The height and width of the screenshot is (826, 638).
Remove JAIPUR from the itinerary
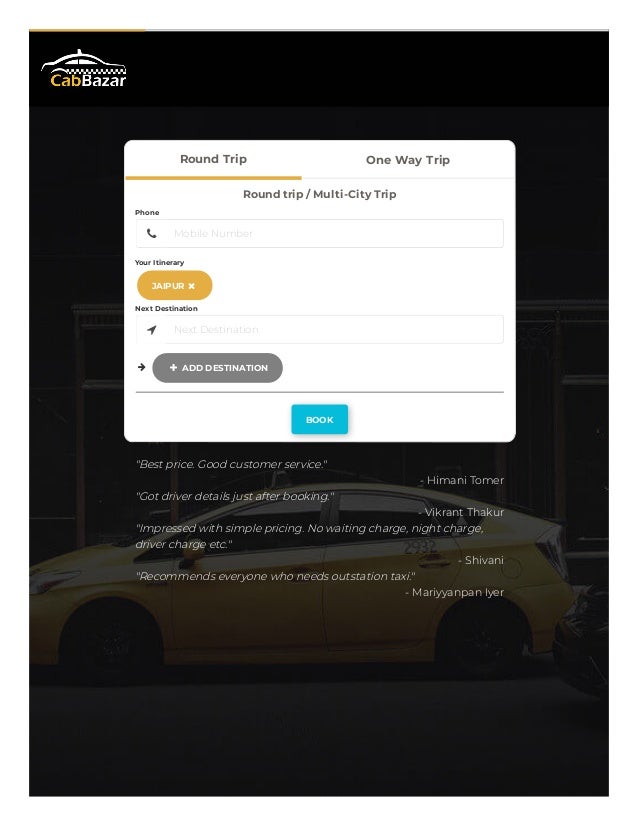pos(192,286)
